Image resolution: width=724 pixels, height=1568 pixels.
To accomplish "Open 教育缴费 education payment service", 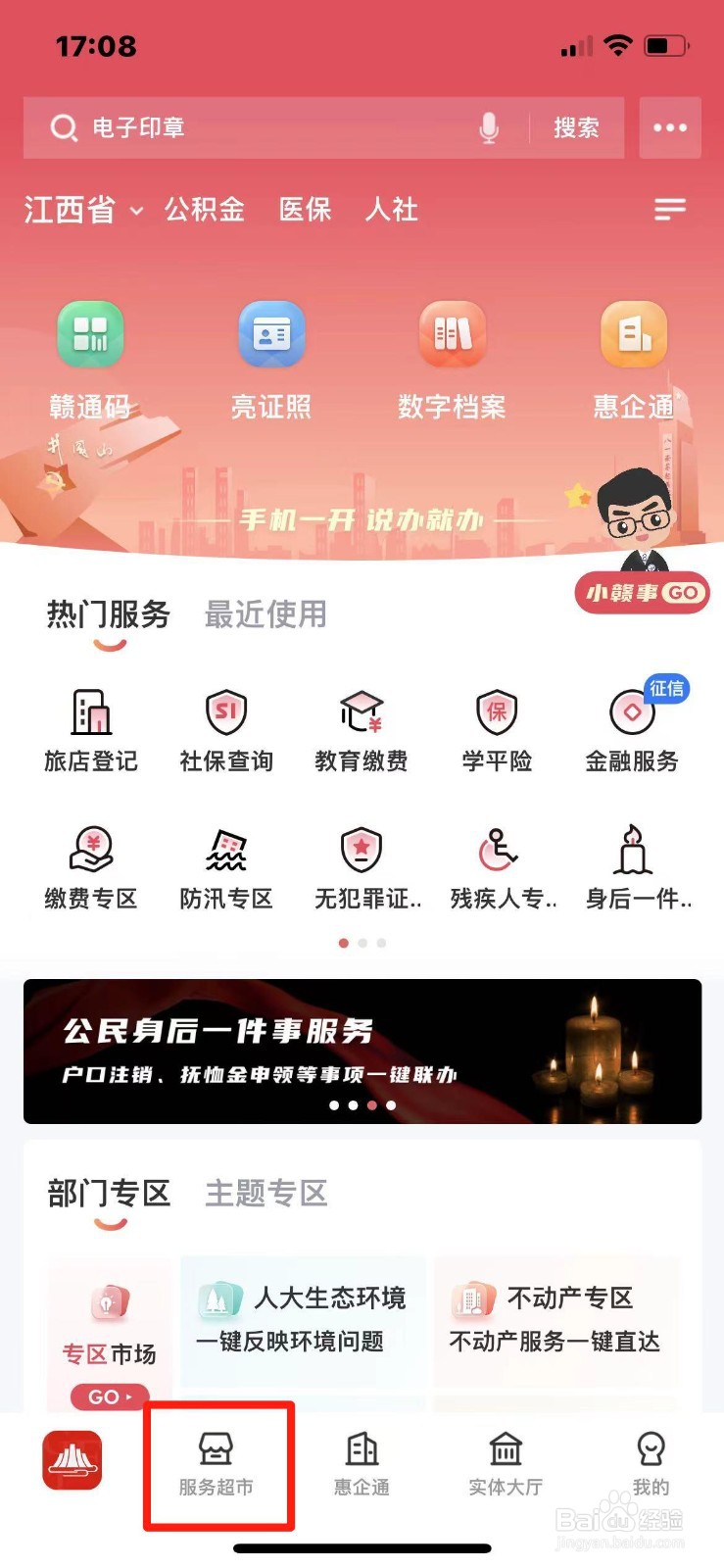I will click(362, 729).
